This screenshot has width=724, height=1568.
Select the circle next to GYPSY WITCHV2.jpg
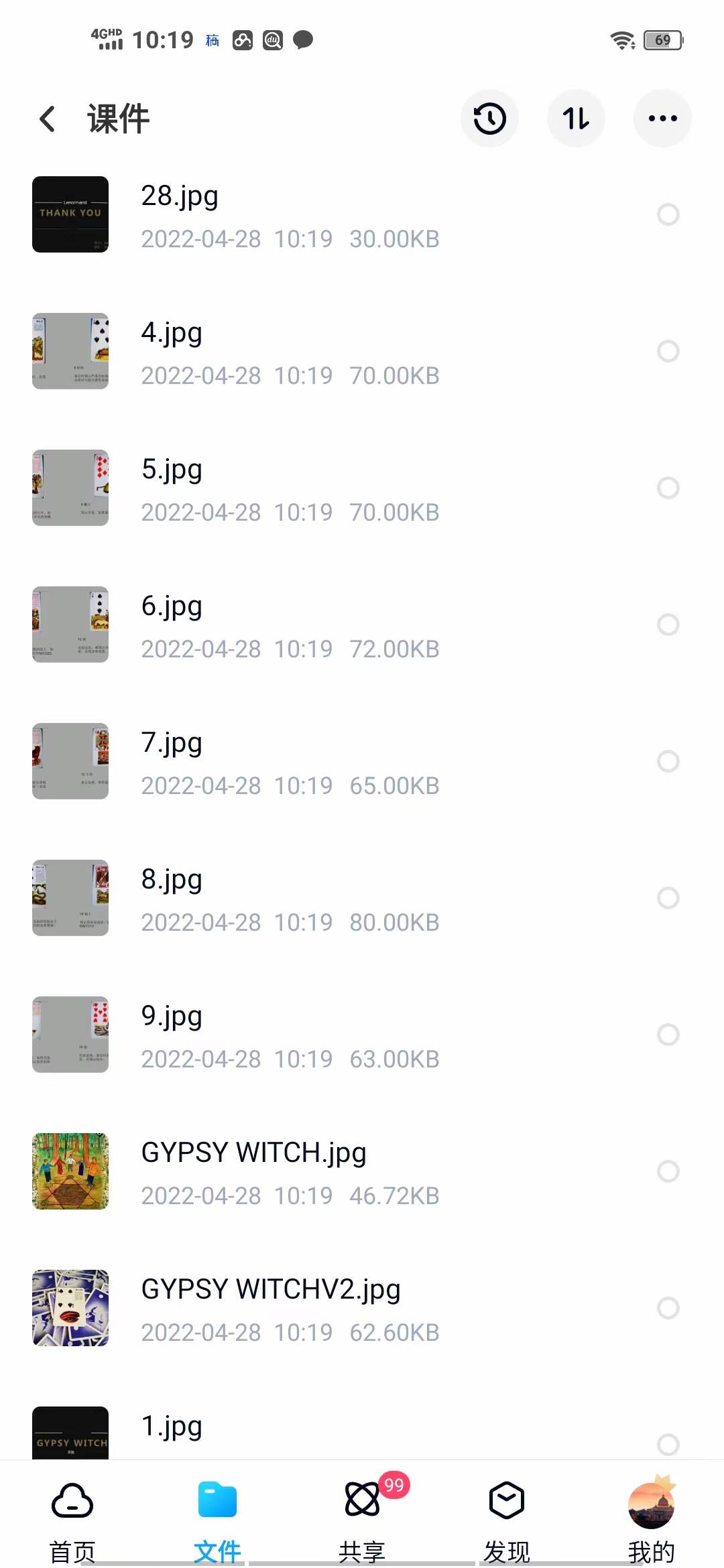point(668,1308)
